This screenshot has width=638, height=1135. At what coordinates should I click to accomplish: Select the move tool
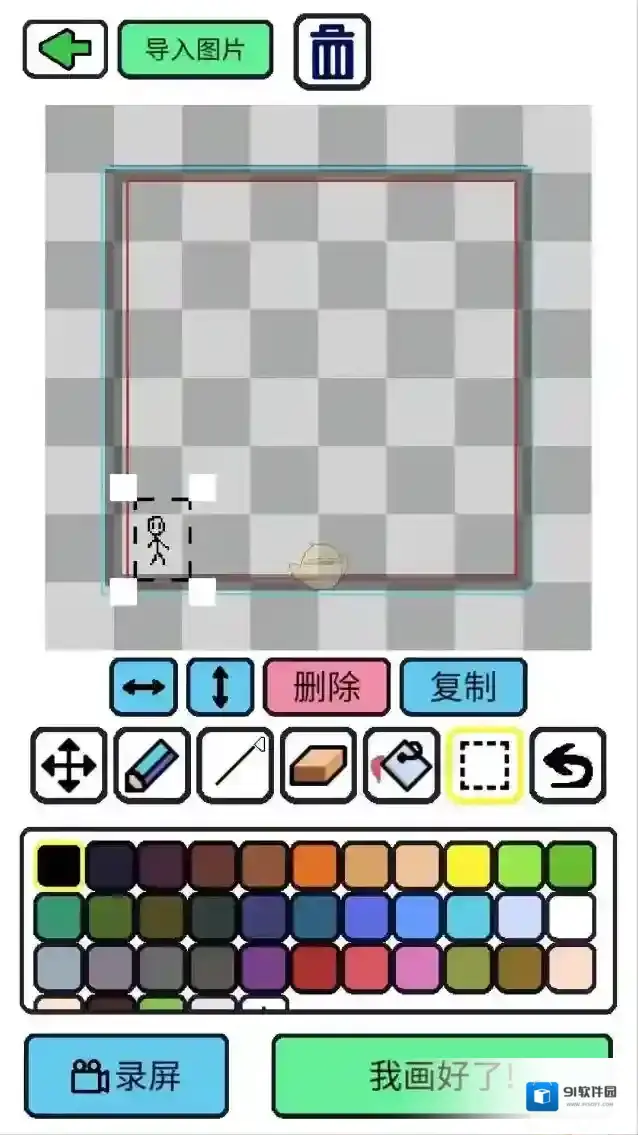(x=69, y=766)
